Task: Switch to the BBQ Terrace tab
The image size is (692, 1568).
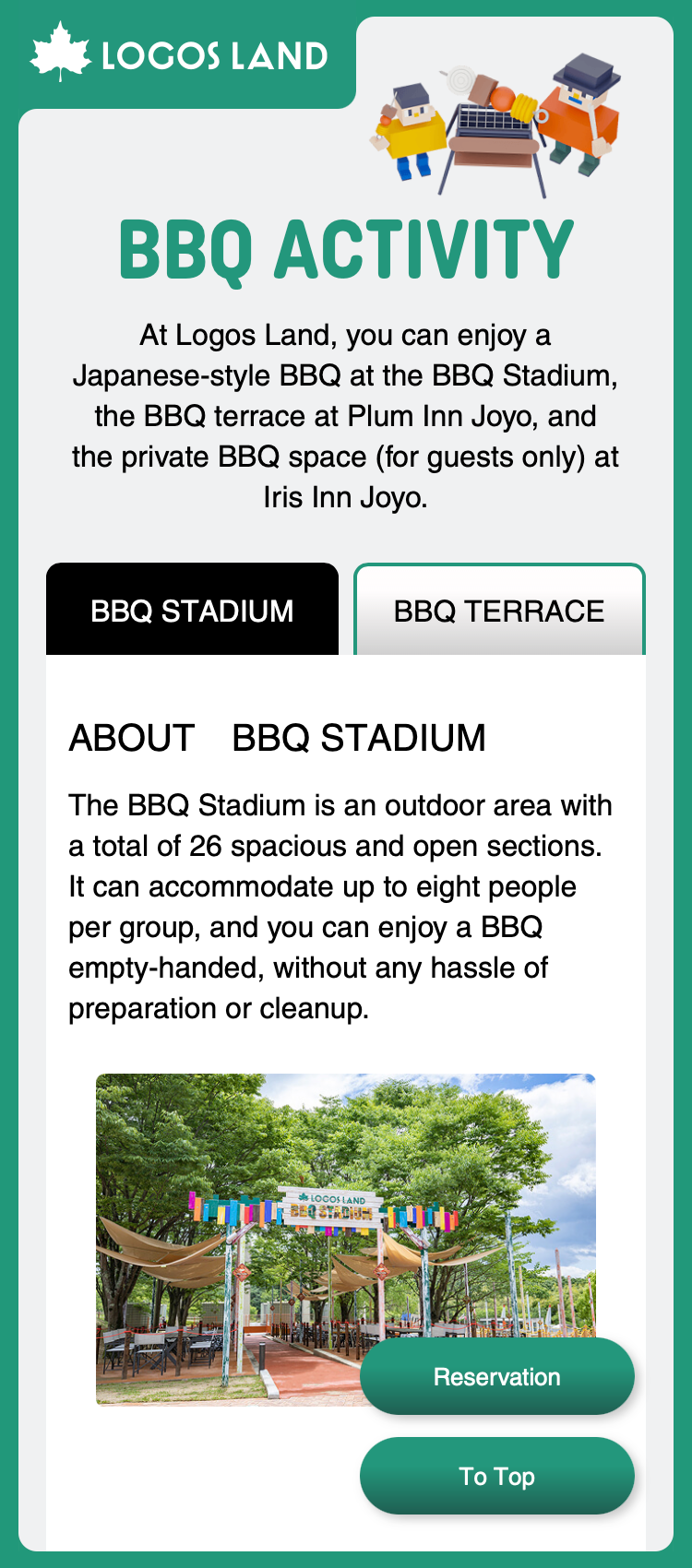Action: pos(499,611)
